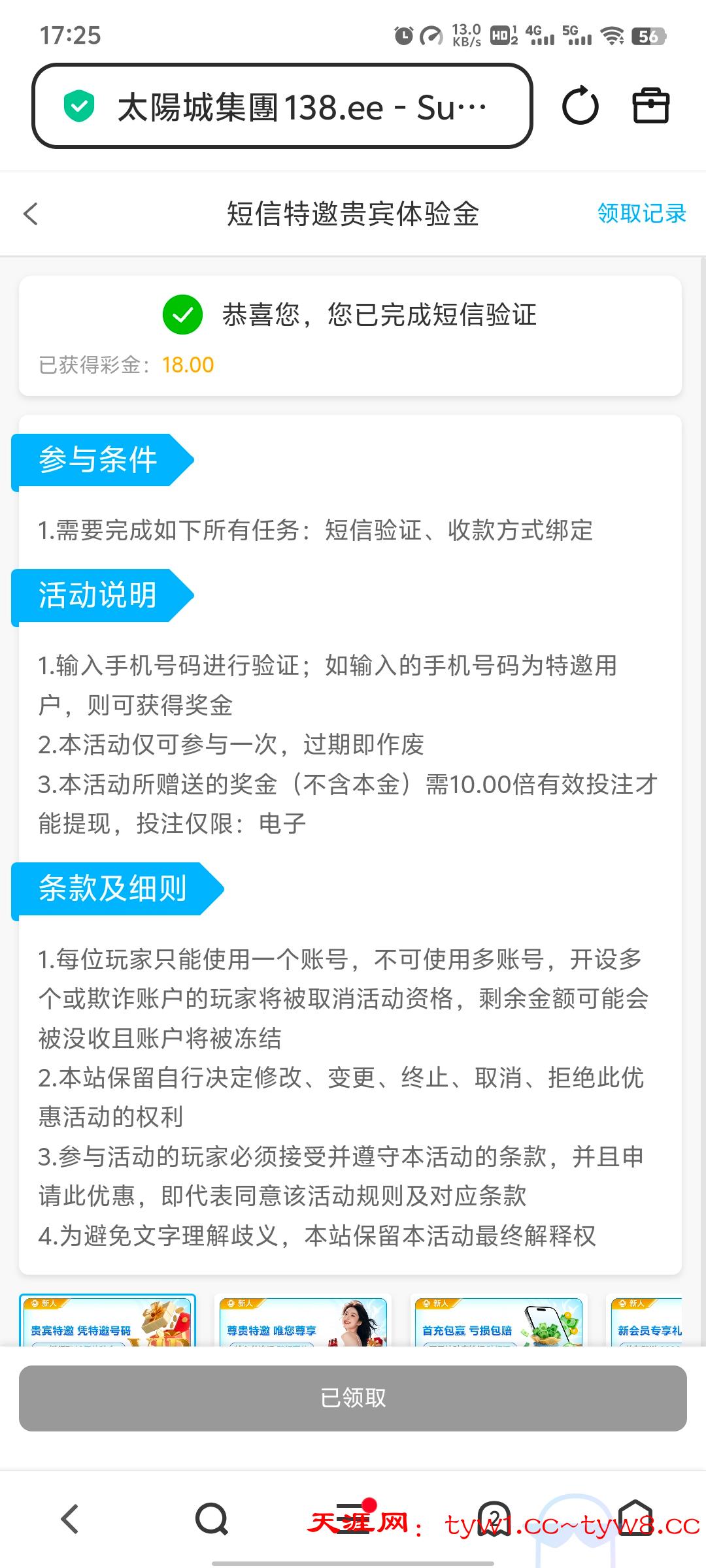Open the browser toolbox icon
Image resolution: width=706 pixels, height=1568 pixels.
(650, 106)
